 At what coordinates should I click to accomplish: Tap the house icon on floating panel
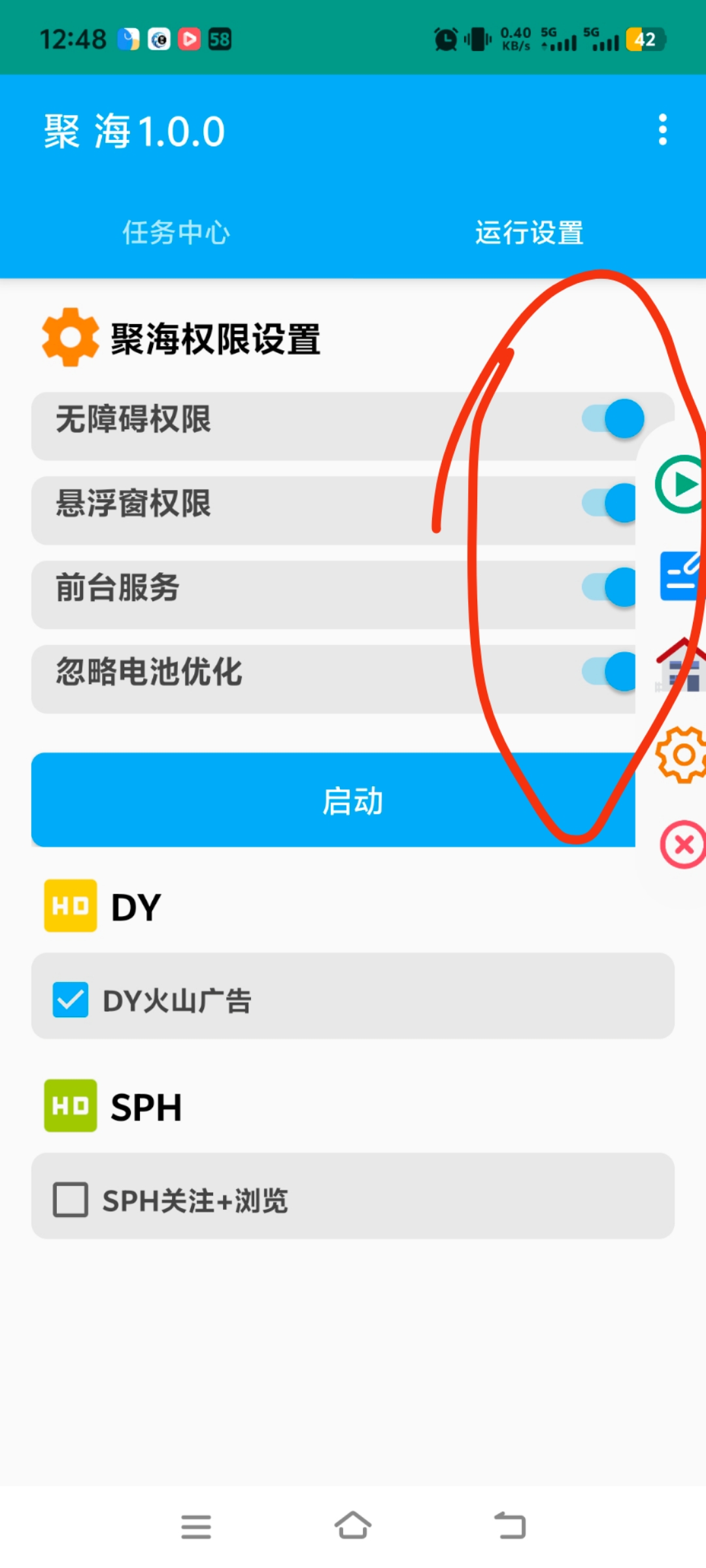681,666
